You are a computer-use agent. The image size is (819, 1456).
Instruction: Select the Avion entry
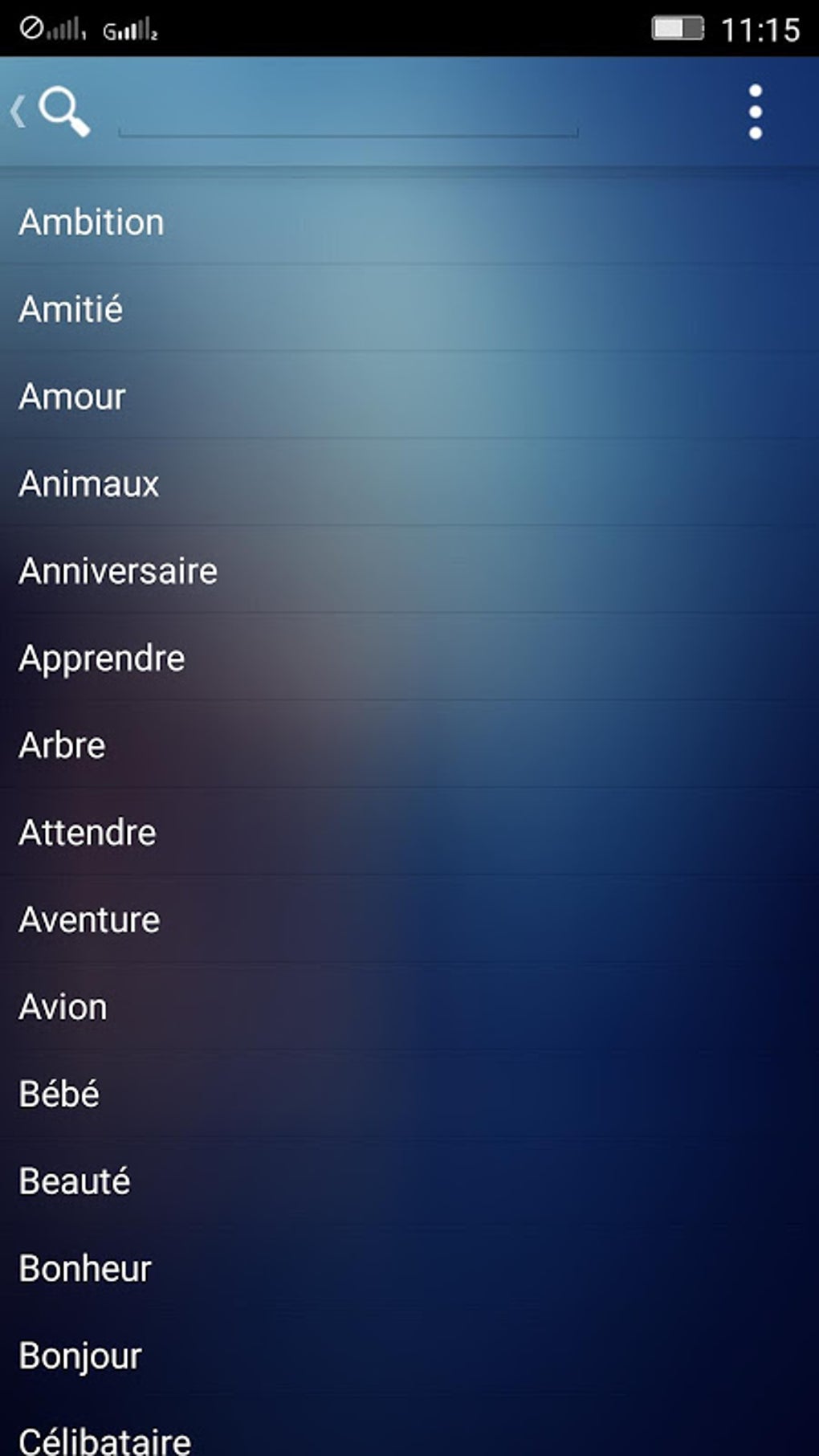(63, 1007)
